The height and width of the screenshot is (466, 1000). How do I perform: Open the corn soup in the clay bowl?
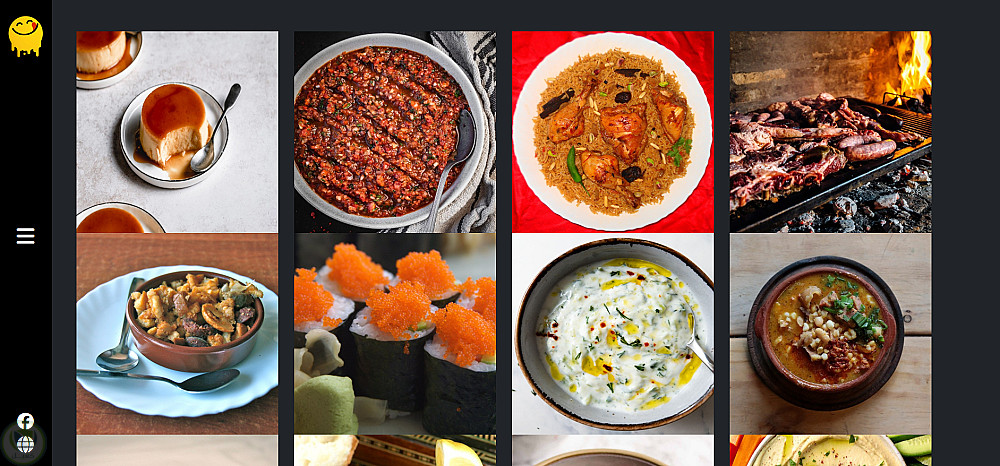pos(830,334)
